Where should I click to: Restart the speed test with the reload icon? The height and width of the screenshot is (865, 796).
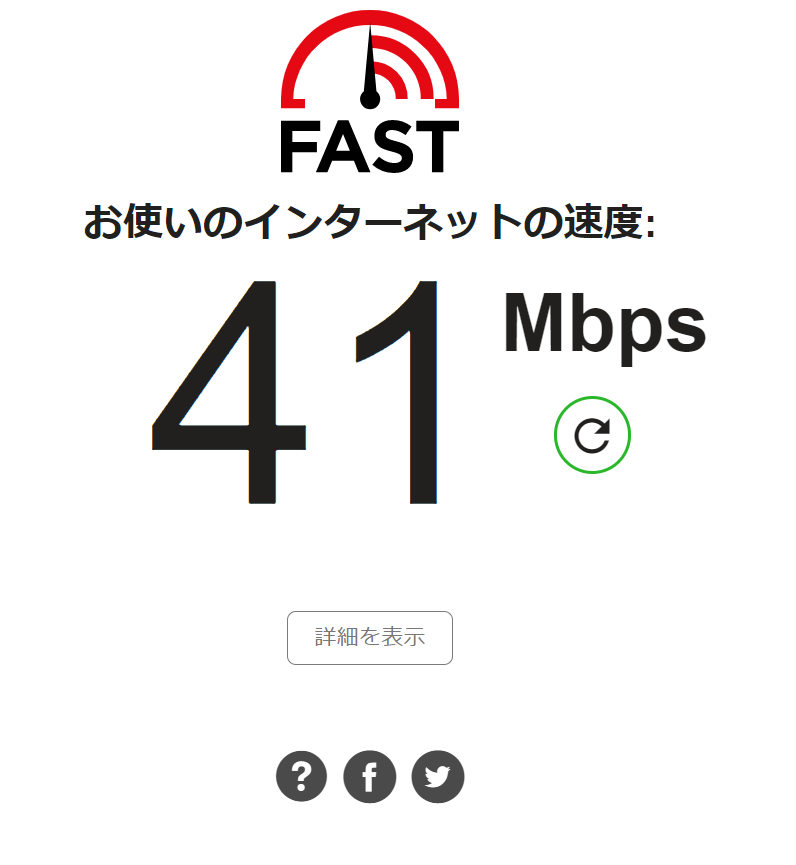592,435
